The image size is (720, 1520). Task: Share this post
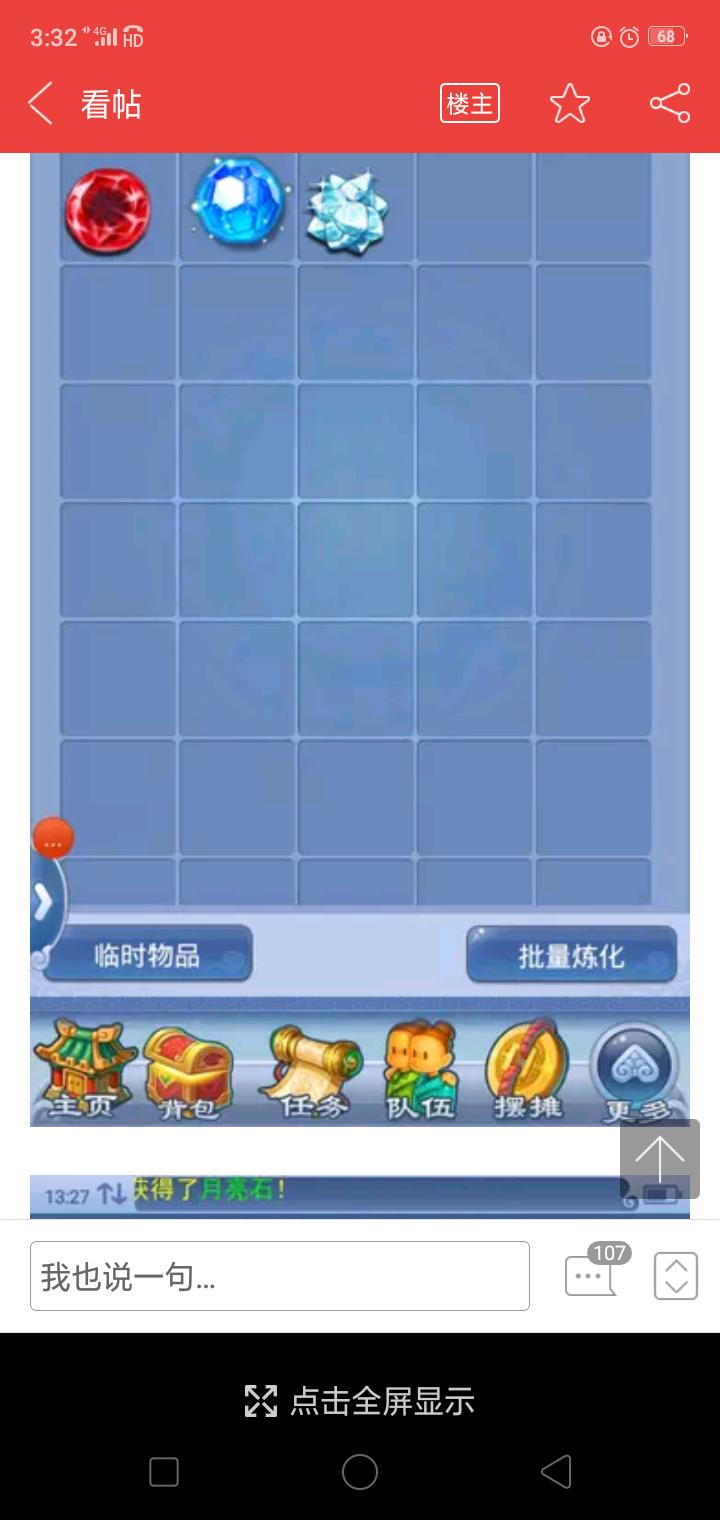670,104
